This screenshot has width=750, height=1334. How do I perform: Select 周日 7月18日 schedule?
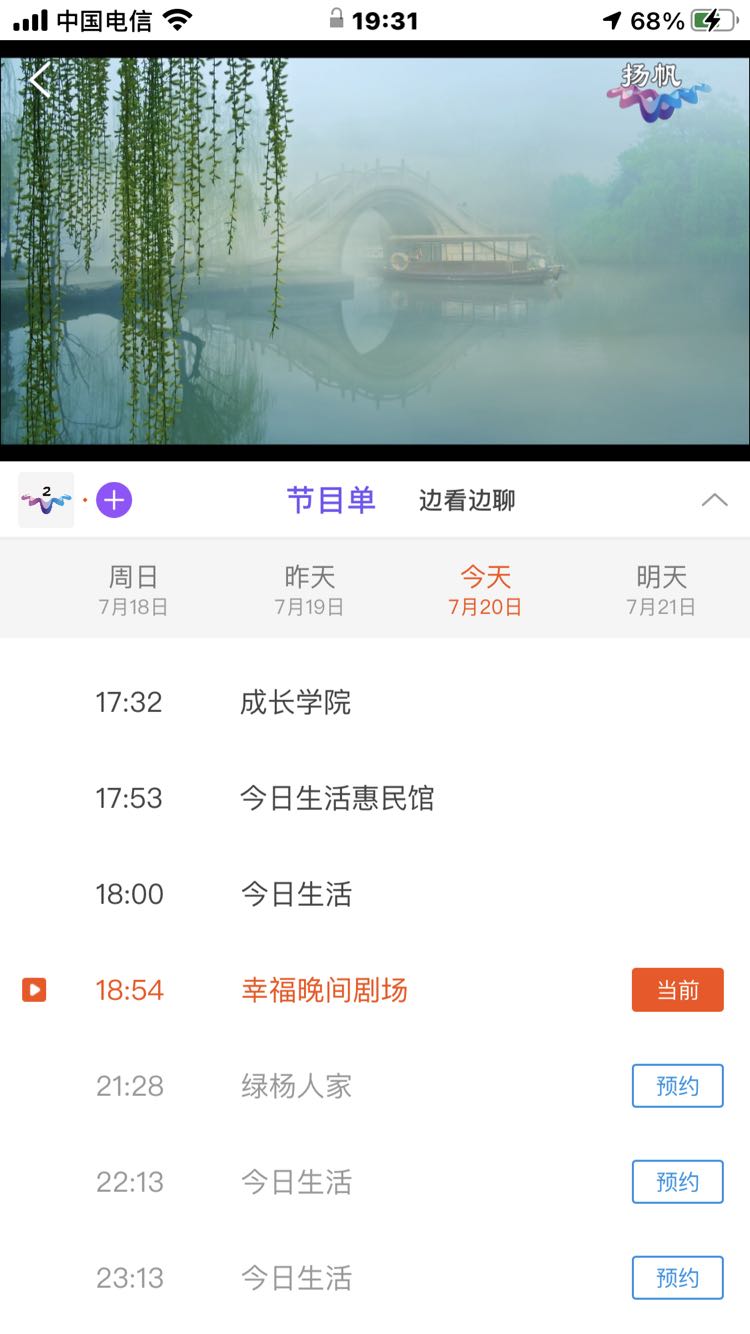tap(133, 589)
